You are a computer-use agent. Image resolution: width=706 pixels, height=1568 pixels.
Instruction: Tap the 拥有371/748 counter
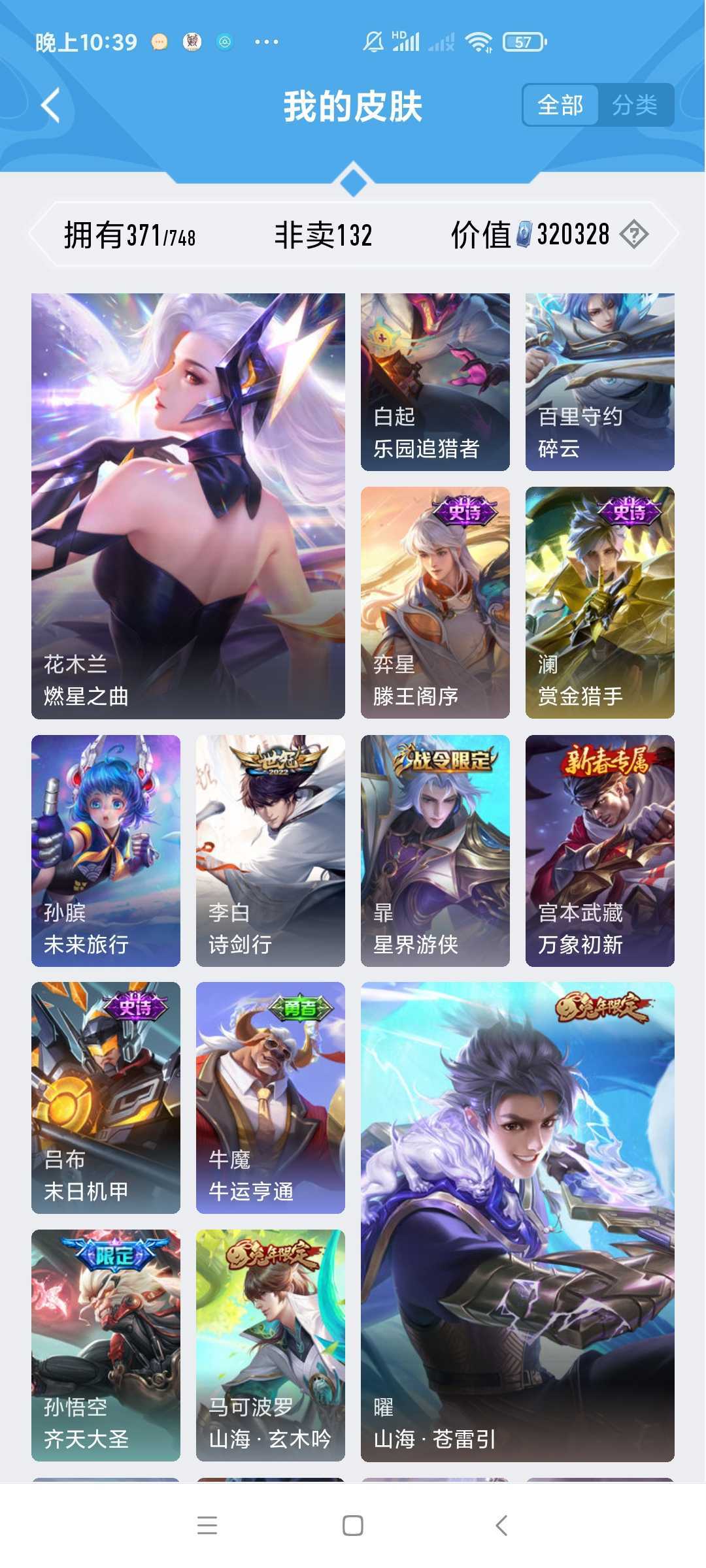click(129, 236)
